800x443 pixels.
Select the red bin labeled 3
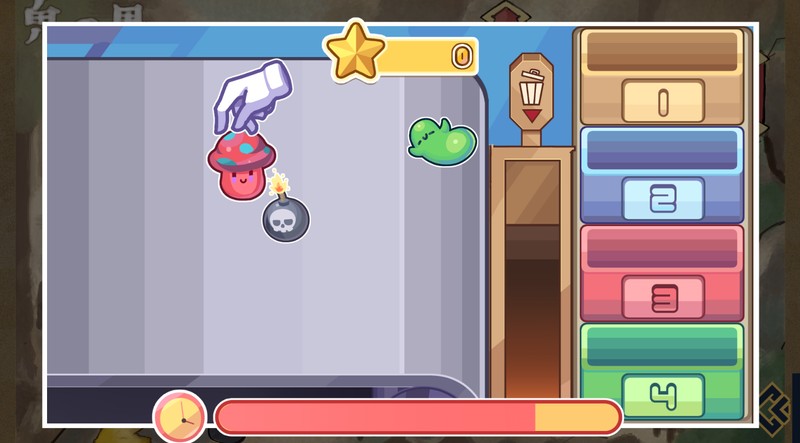coord(662,273)
